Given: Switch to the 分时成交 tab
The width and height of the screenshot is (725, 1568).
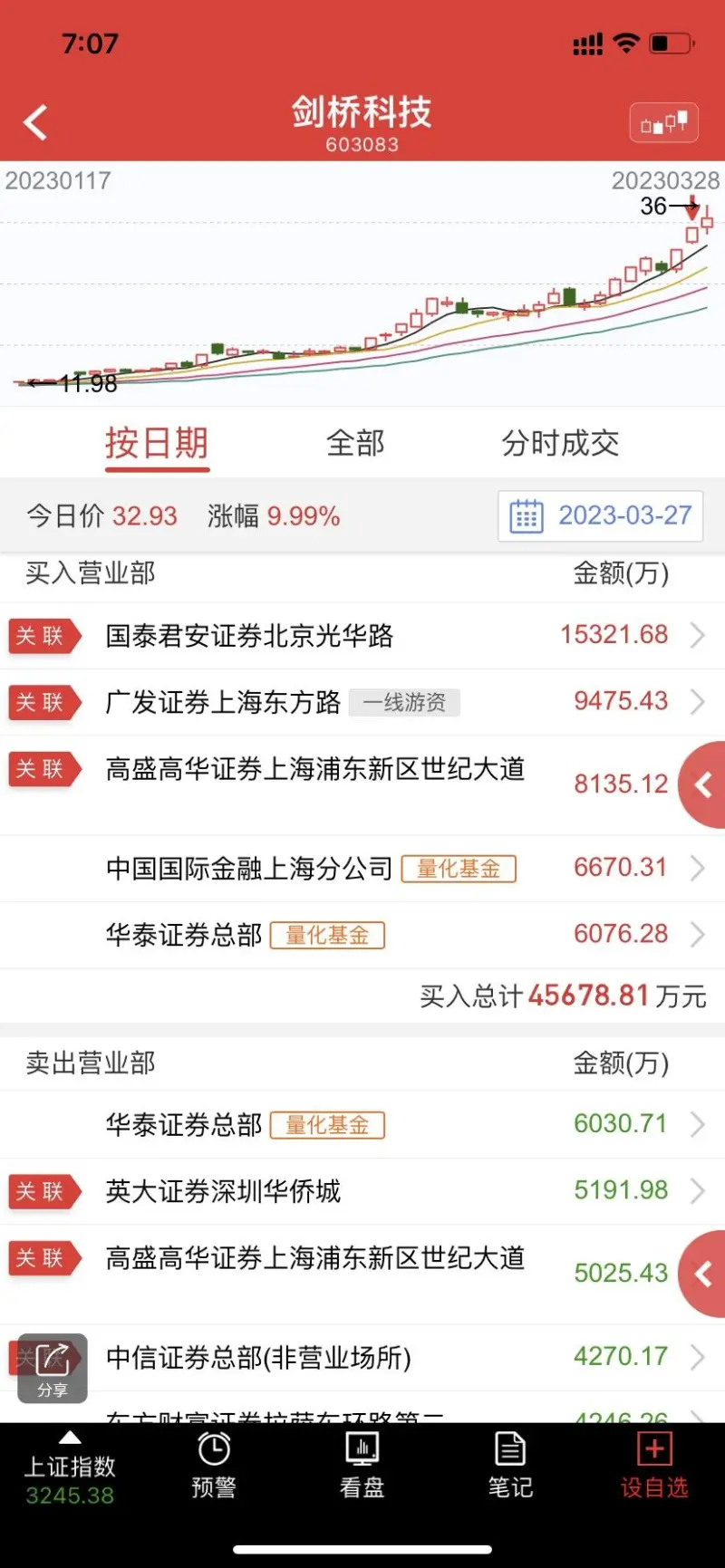Looking at the screenshot, I should [x=560, y=443].
